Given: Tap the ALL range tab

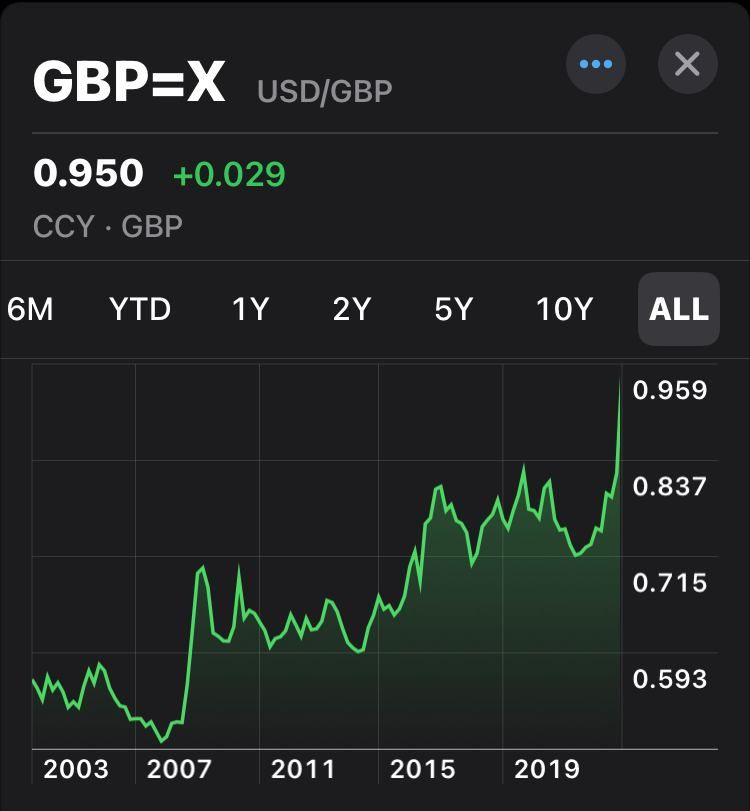Looking at the screenshot, I should click(x=679, y=309).
